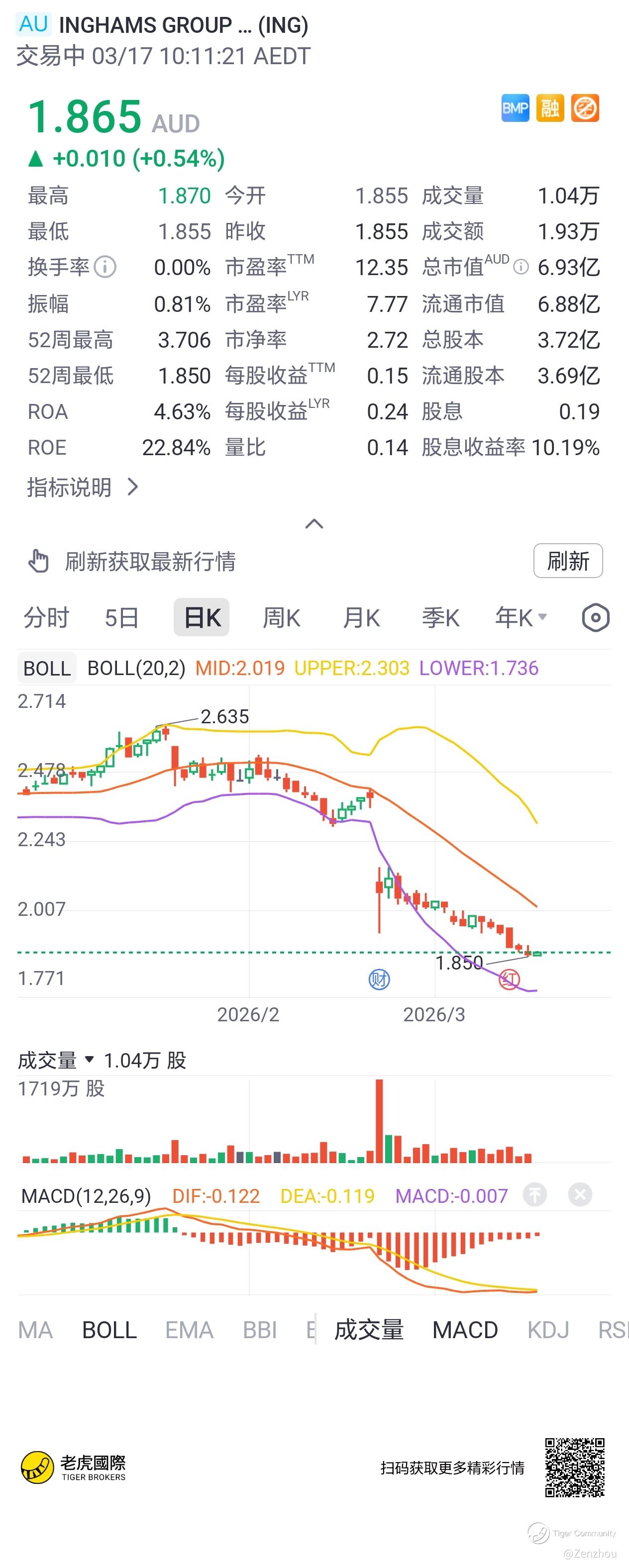This screenshot has width=629, height=1568.
Task: Choose the EMA indicator
Action: [189, 1330]
